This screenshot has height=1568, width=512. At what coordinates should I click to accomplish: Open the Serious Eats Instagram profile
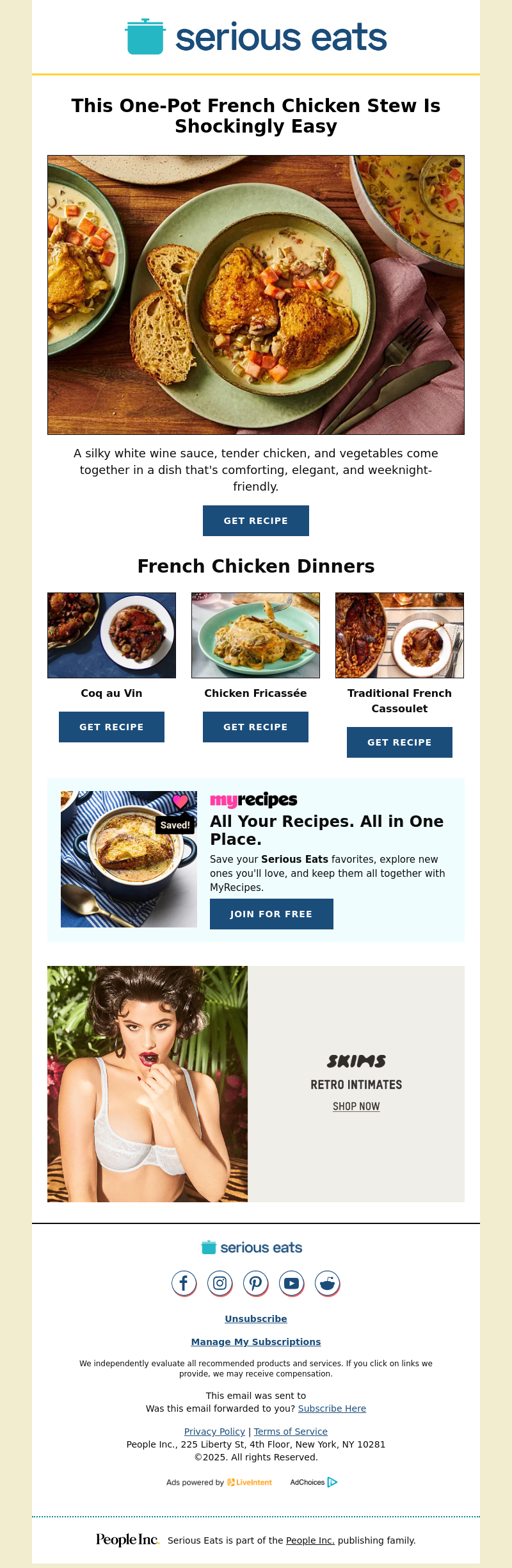point(220,1283)
